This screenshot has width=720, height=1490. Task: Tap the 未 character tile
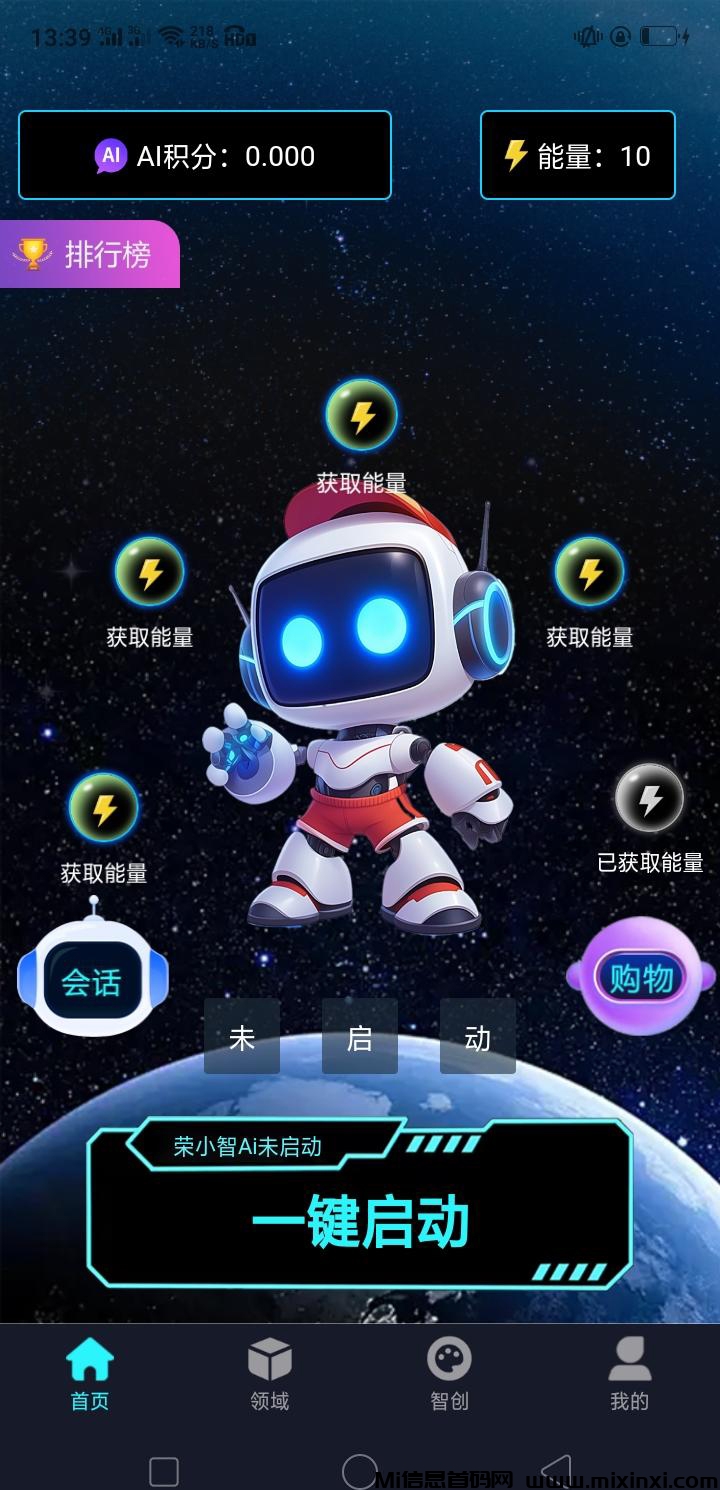click(x=241, y=1036)
